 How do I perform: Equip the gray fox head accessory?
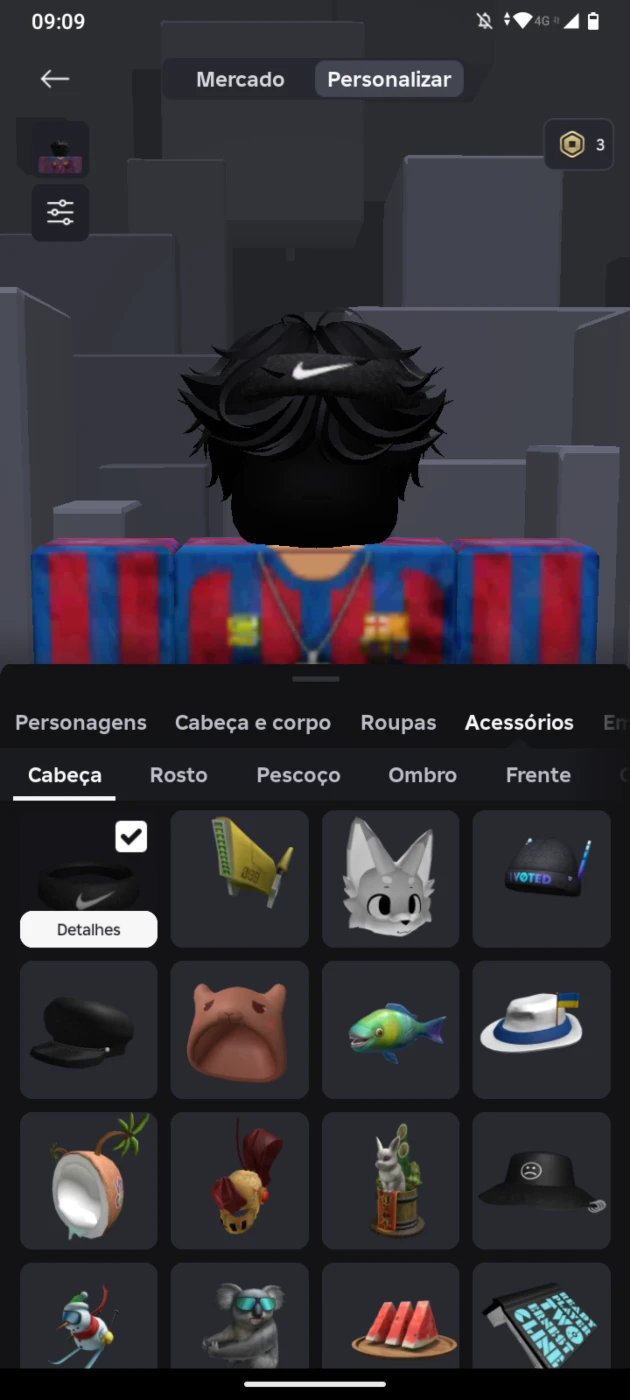point(391,879)
